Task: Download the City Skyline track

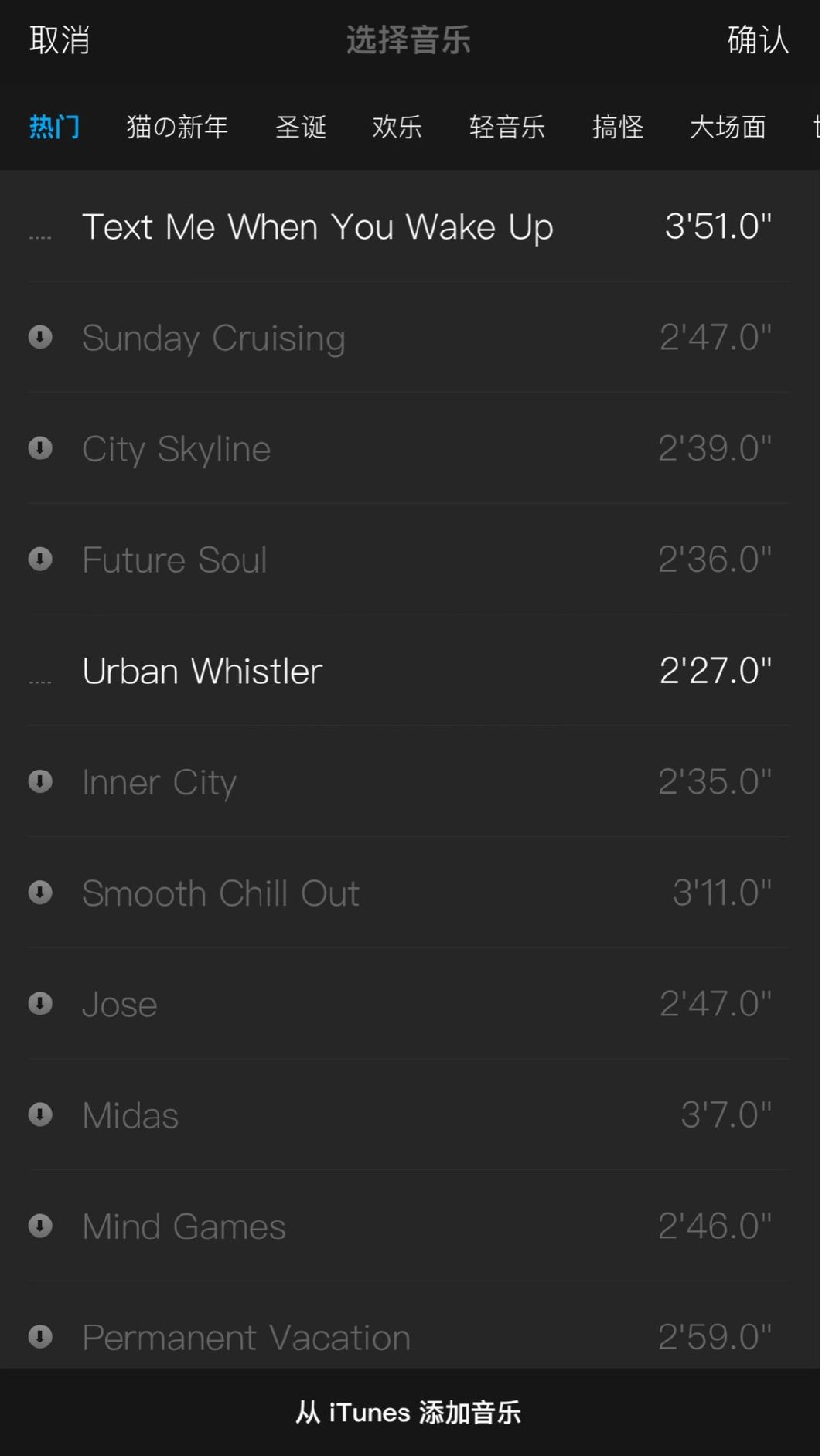Action: point(40,448)
